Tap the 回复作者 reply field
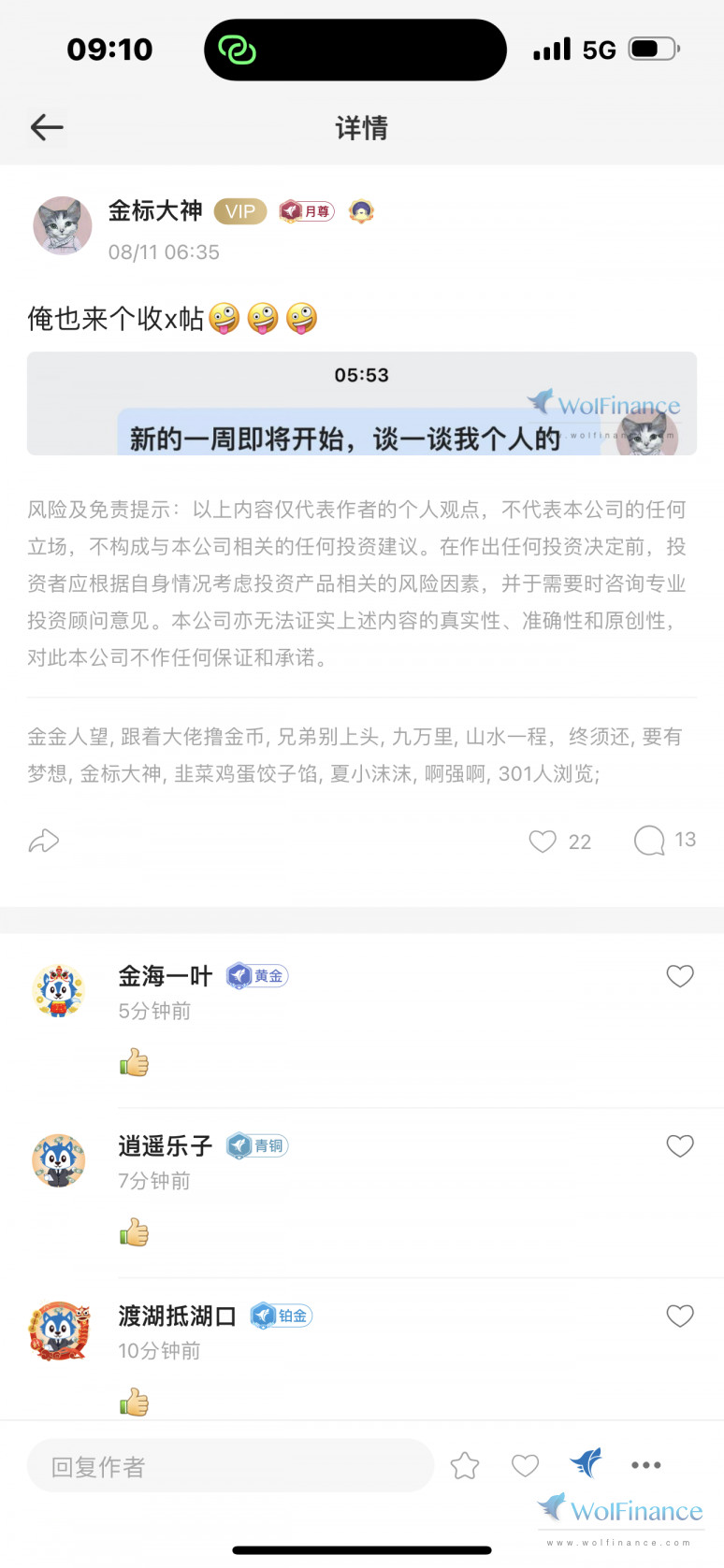This screenshot has height=1568, width=724. click(x=230, y=1466)
